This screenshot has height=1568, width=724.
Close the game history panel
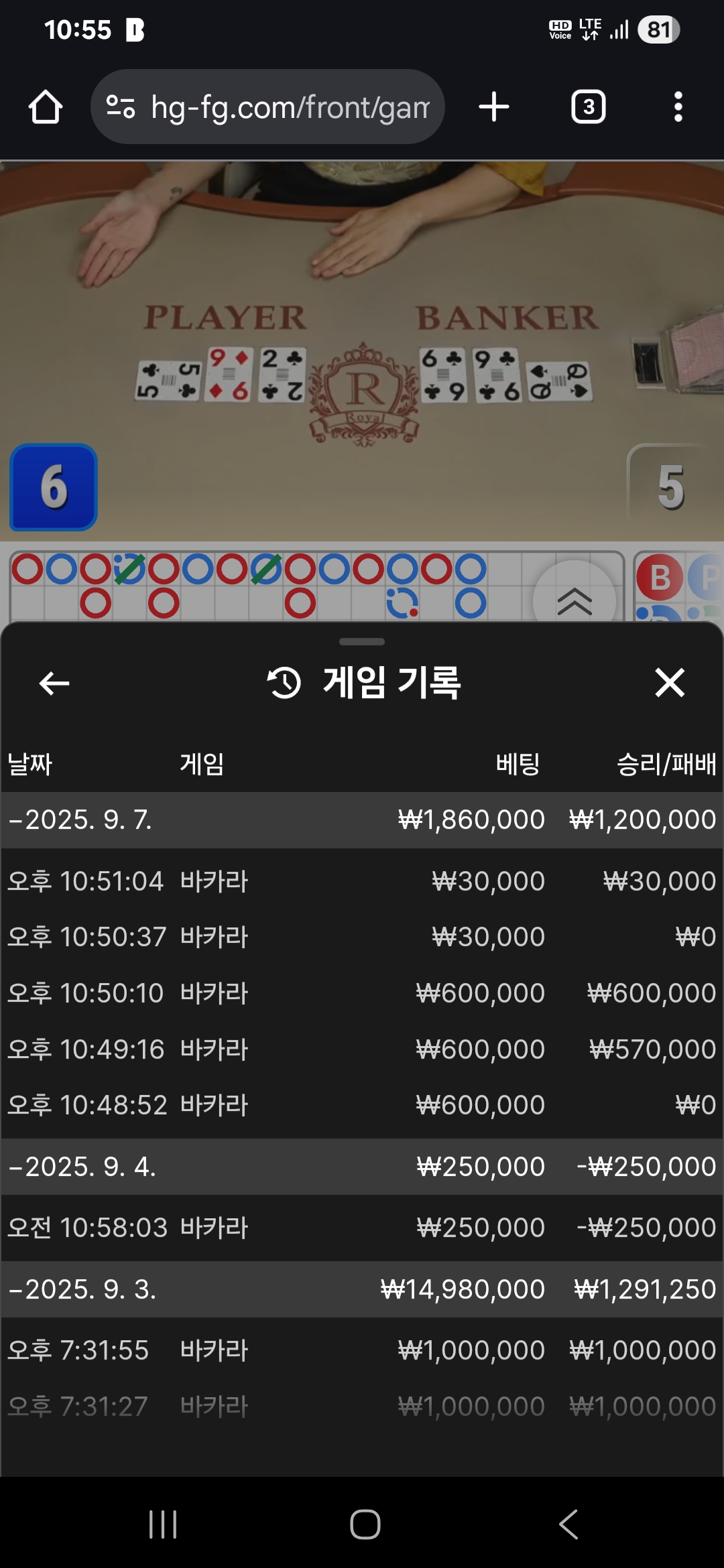pyautogui.click(x=669, y=683)
